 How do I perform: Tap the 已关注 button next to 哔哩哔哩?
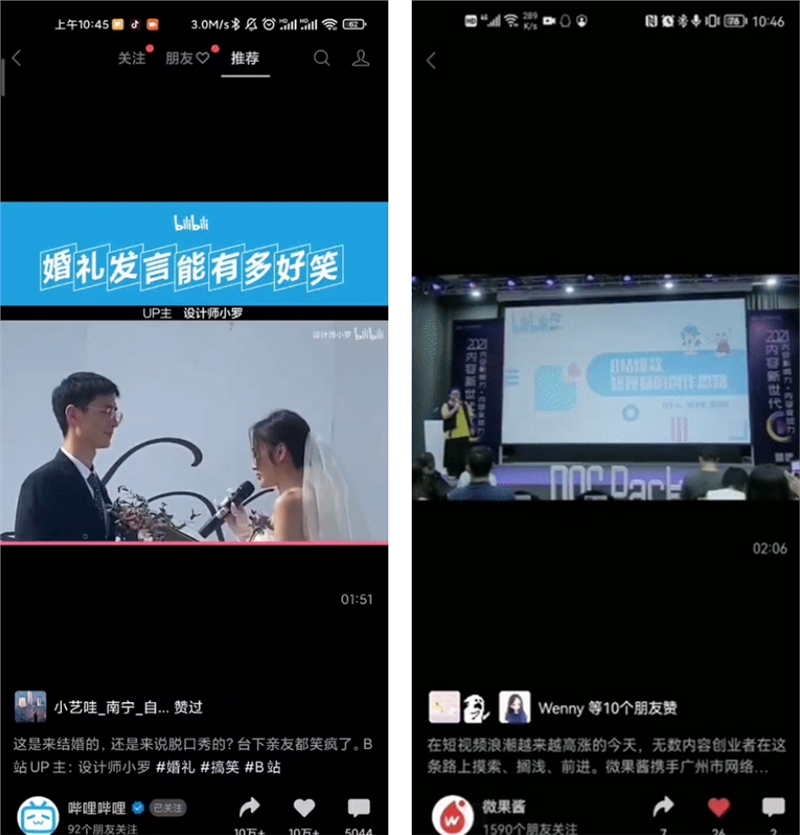click(x=168, y=808)
